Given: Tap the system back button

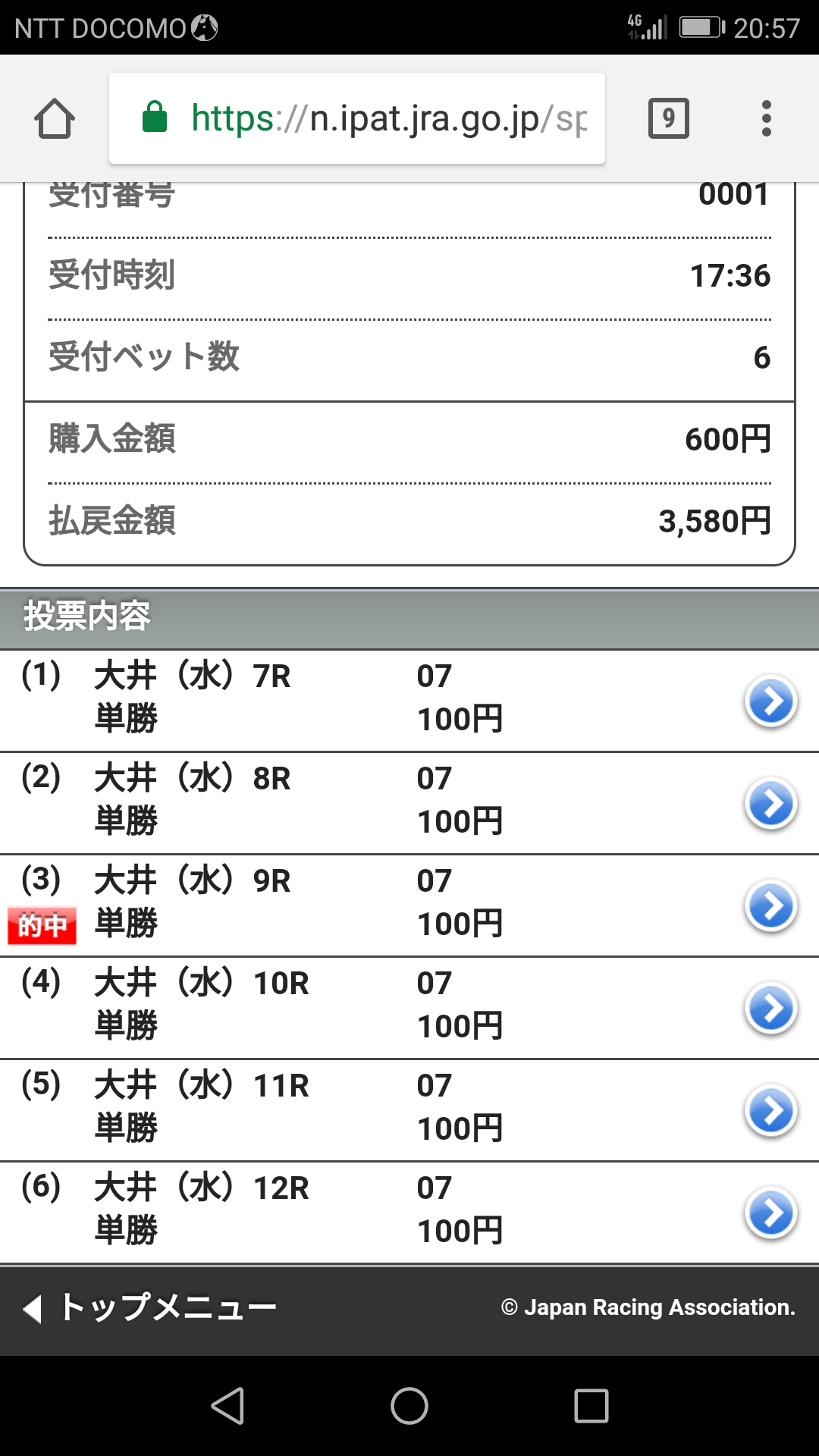Looking at the screenshot, I should tap(227, 1406).
